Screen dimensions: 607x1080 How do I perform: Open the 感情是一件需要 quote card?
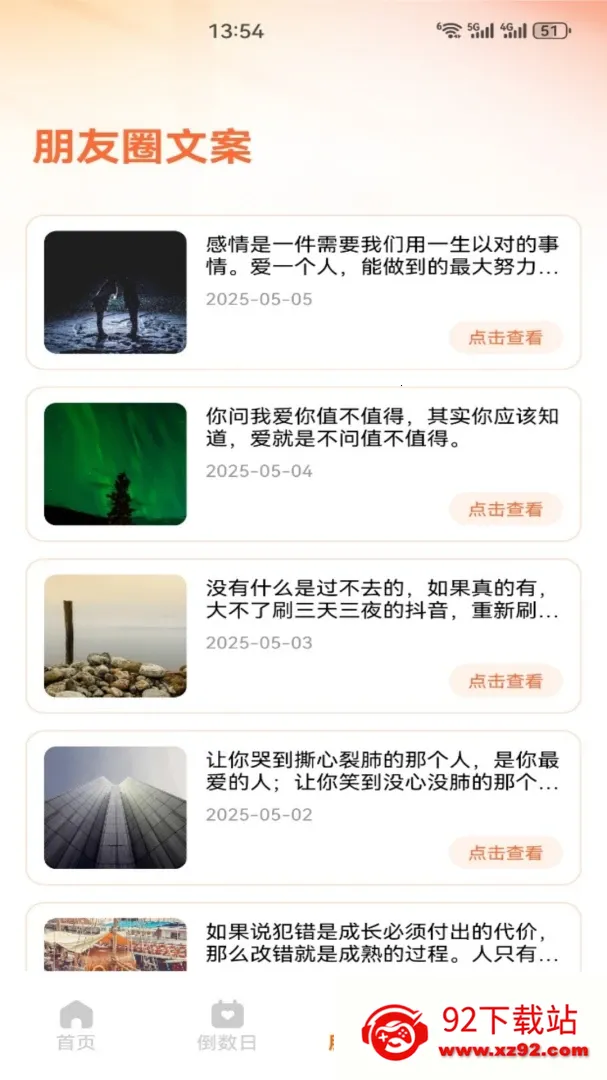coord(303,292)
